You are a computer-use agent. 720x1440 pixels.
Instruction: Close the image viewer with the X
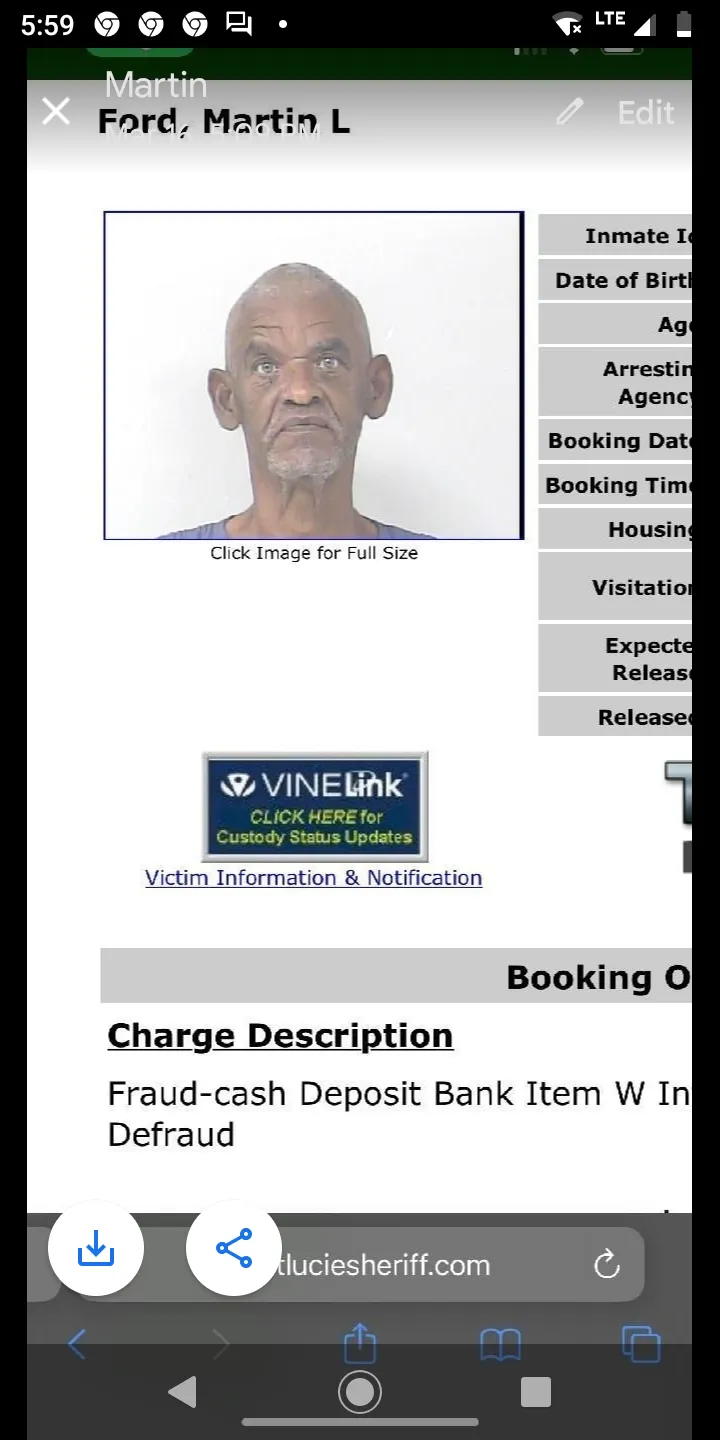click(56, 111)
